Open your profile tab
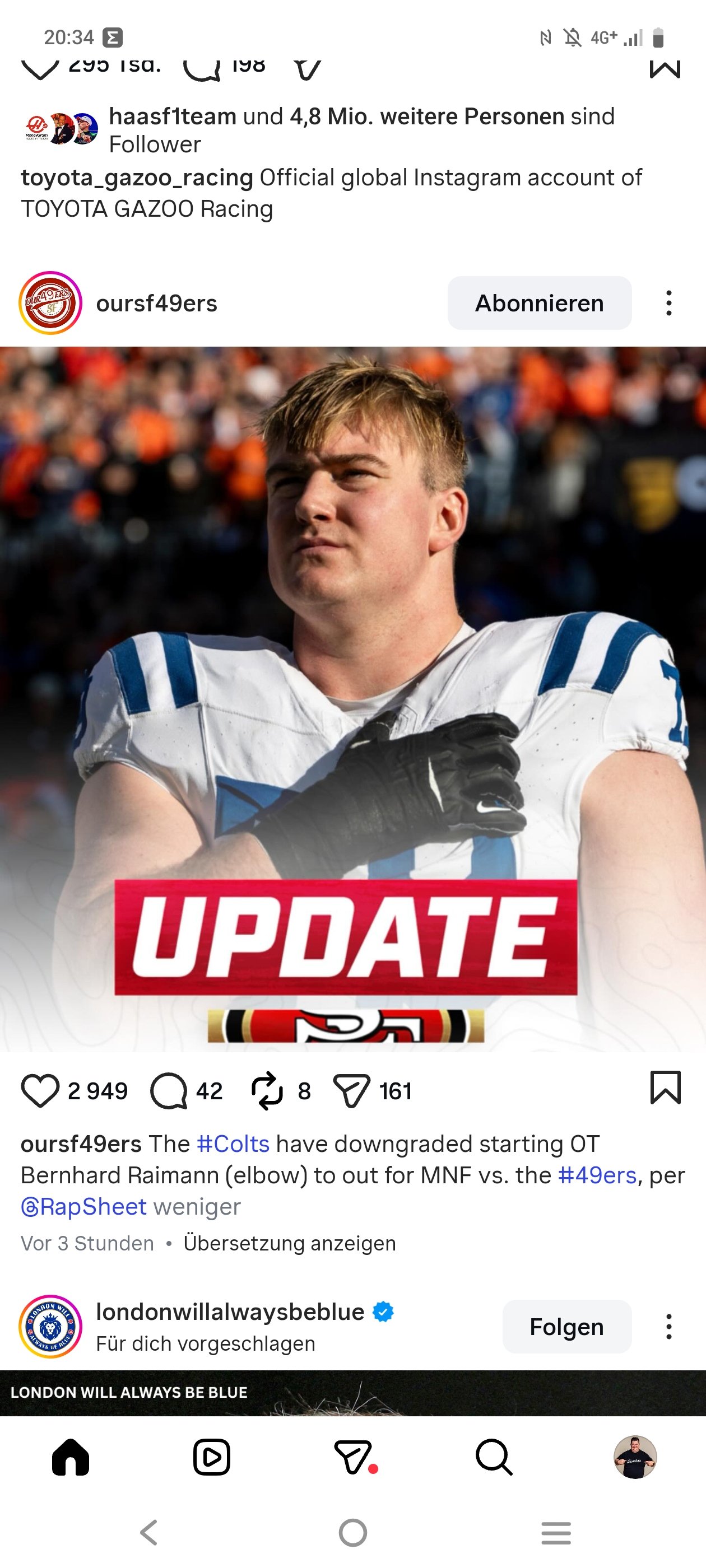This screenshot has width=706, height=1568. 635,1457
